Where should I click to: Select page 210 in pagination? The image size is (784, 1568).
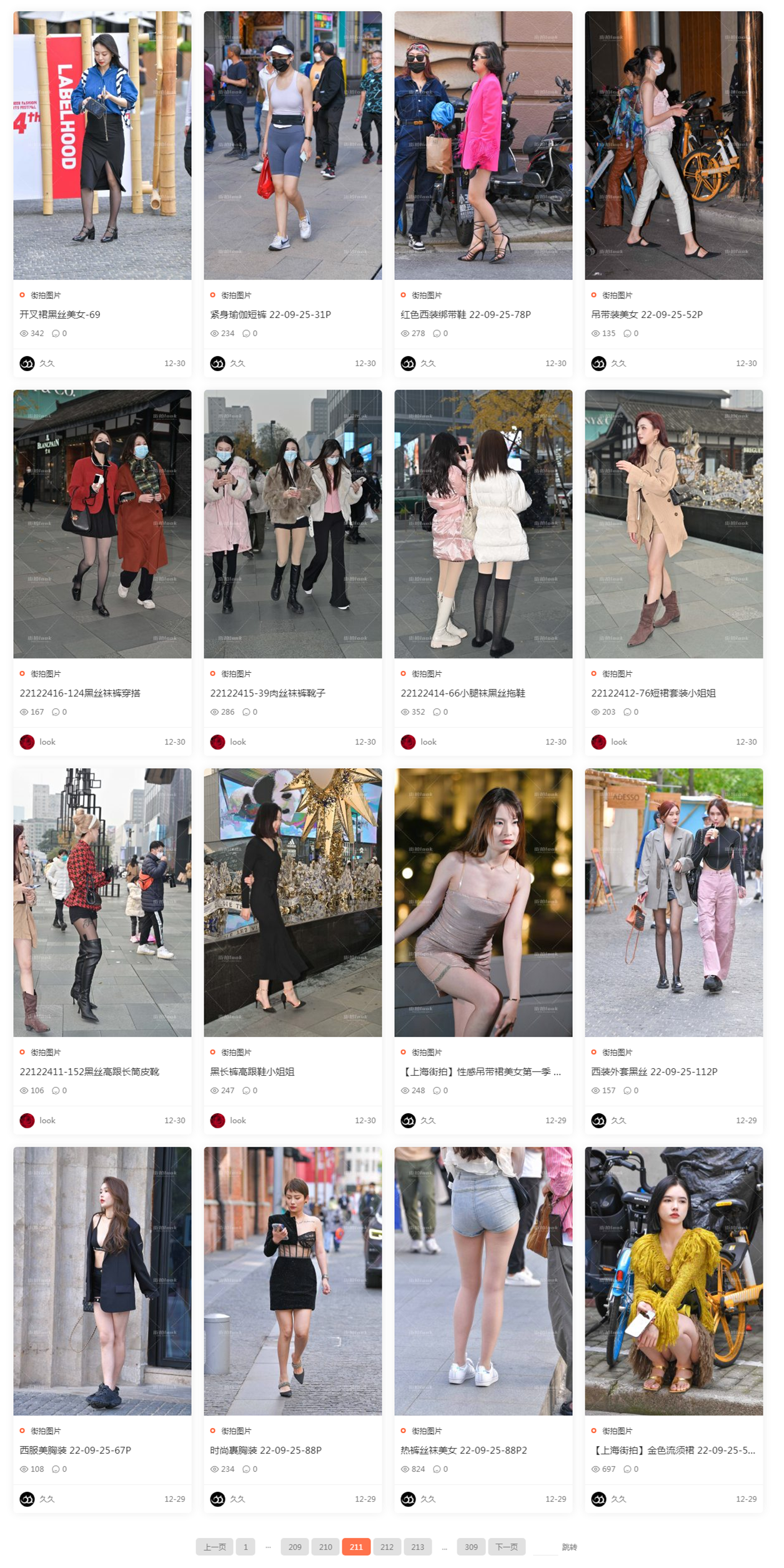coord(325,1547)
